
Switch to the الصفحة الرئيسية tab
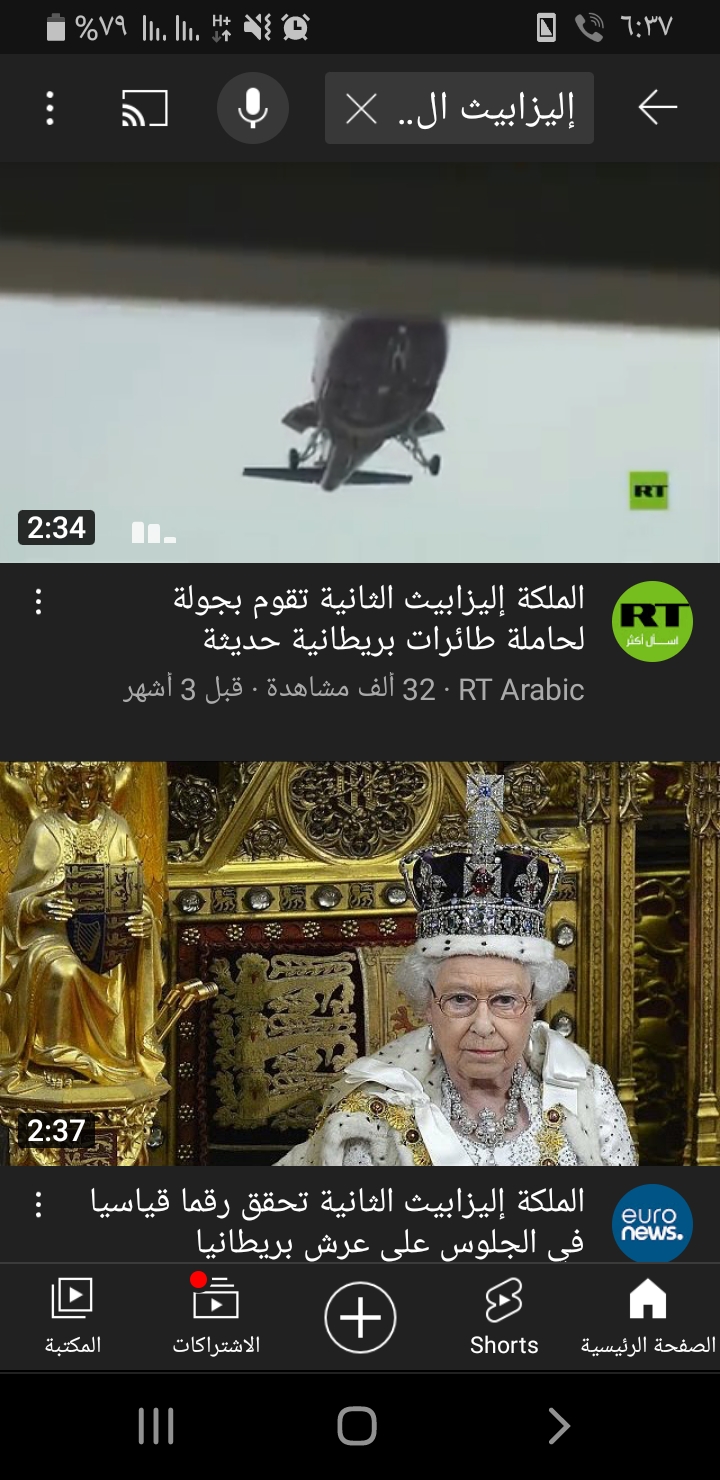[648, 1318]
